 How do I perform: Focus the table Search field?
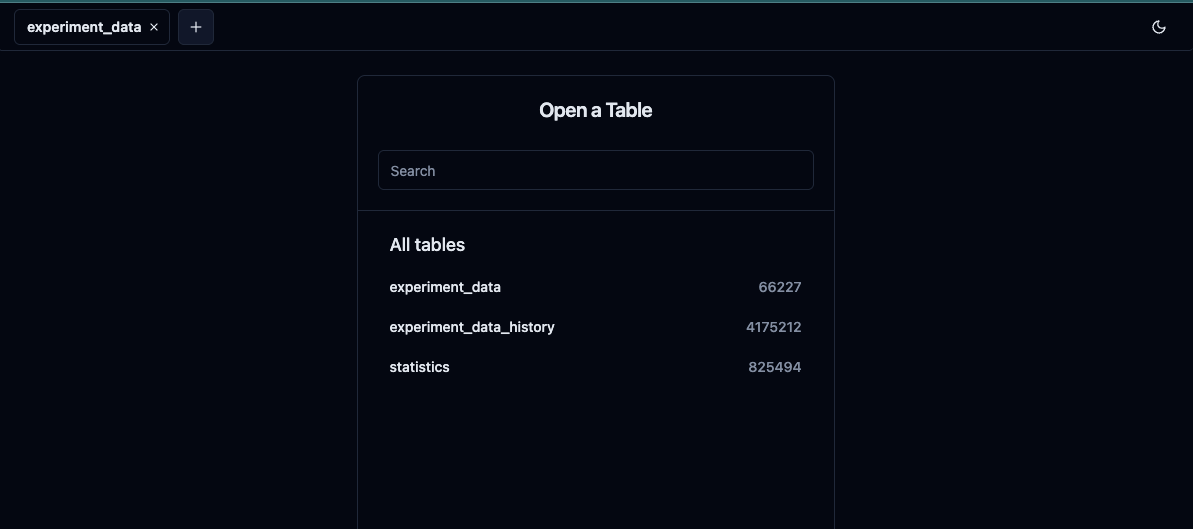595,171
